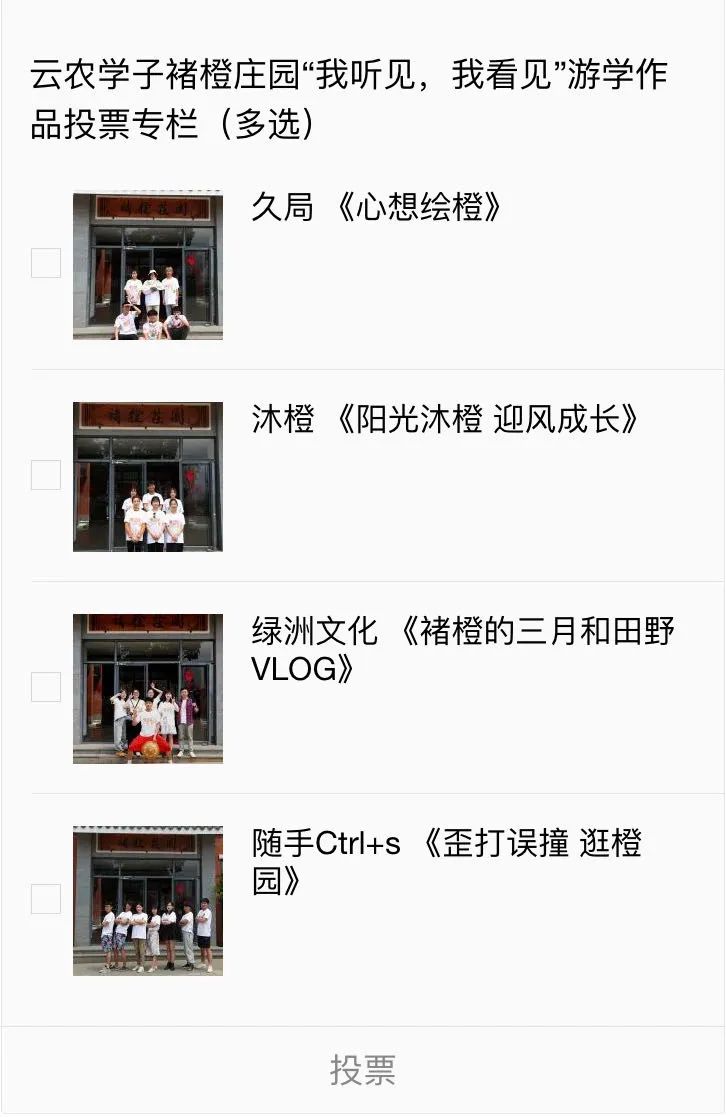Open the 沐橙 entry photo thumbnail
This screenshot has width=726, height=1117.
(147, 476)
